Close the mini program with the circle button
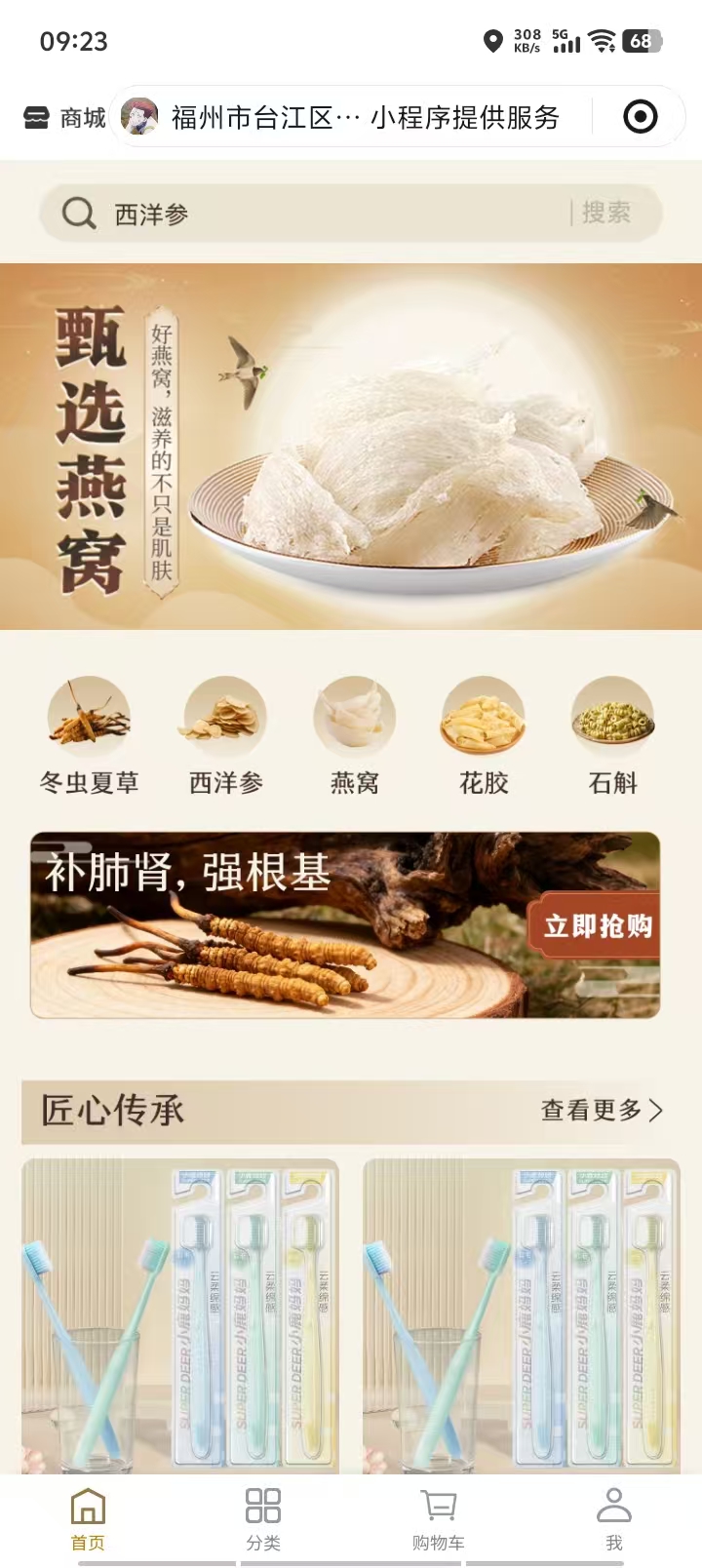The height and width of the screenshot is (1568, 702). click(640, 117)
